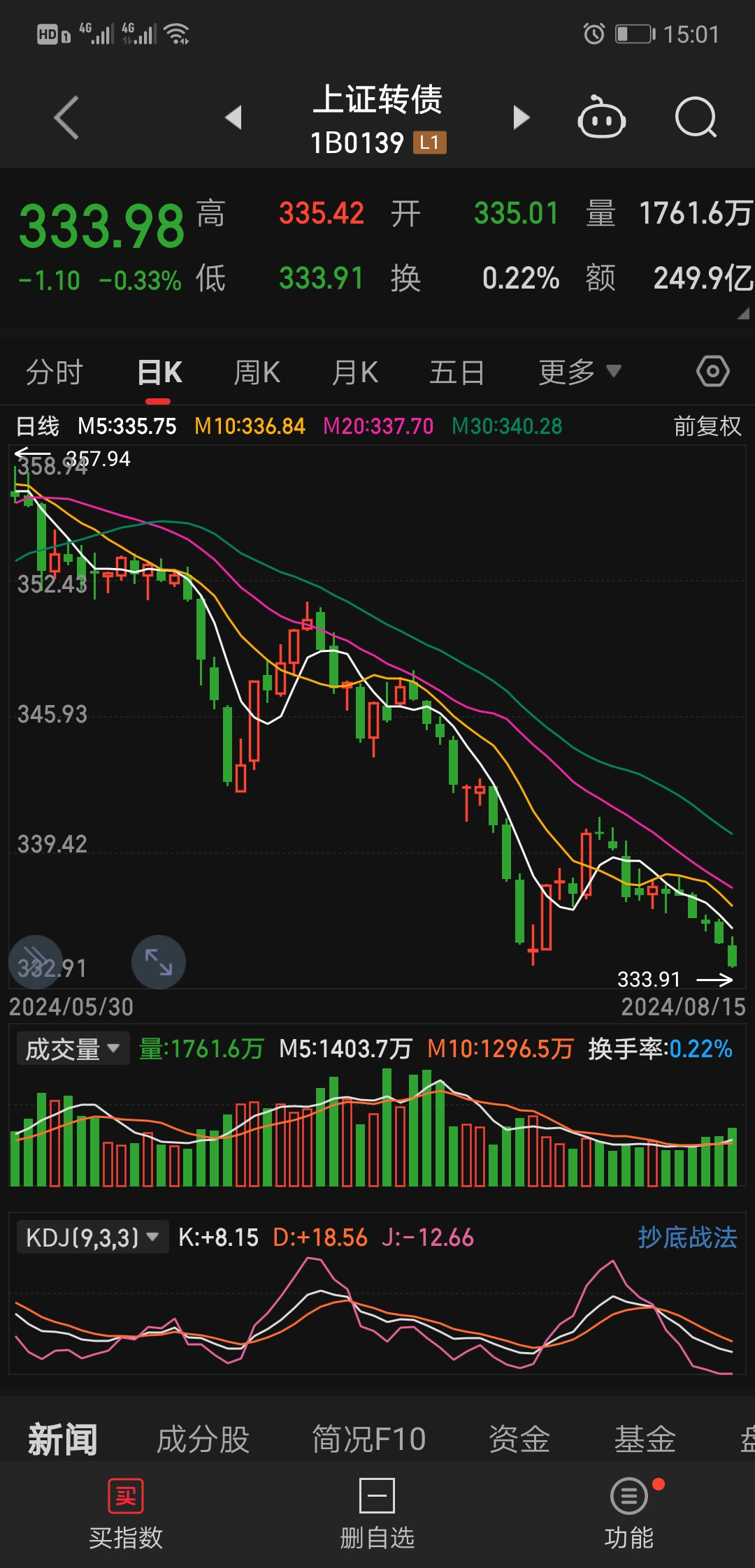
Task: Expand the chart to fullscreen
Action: (159, 962)
